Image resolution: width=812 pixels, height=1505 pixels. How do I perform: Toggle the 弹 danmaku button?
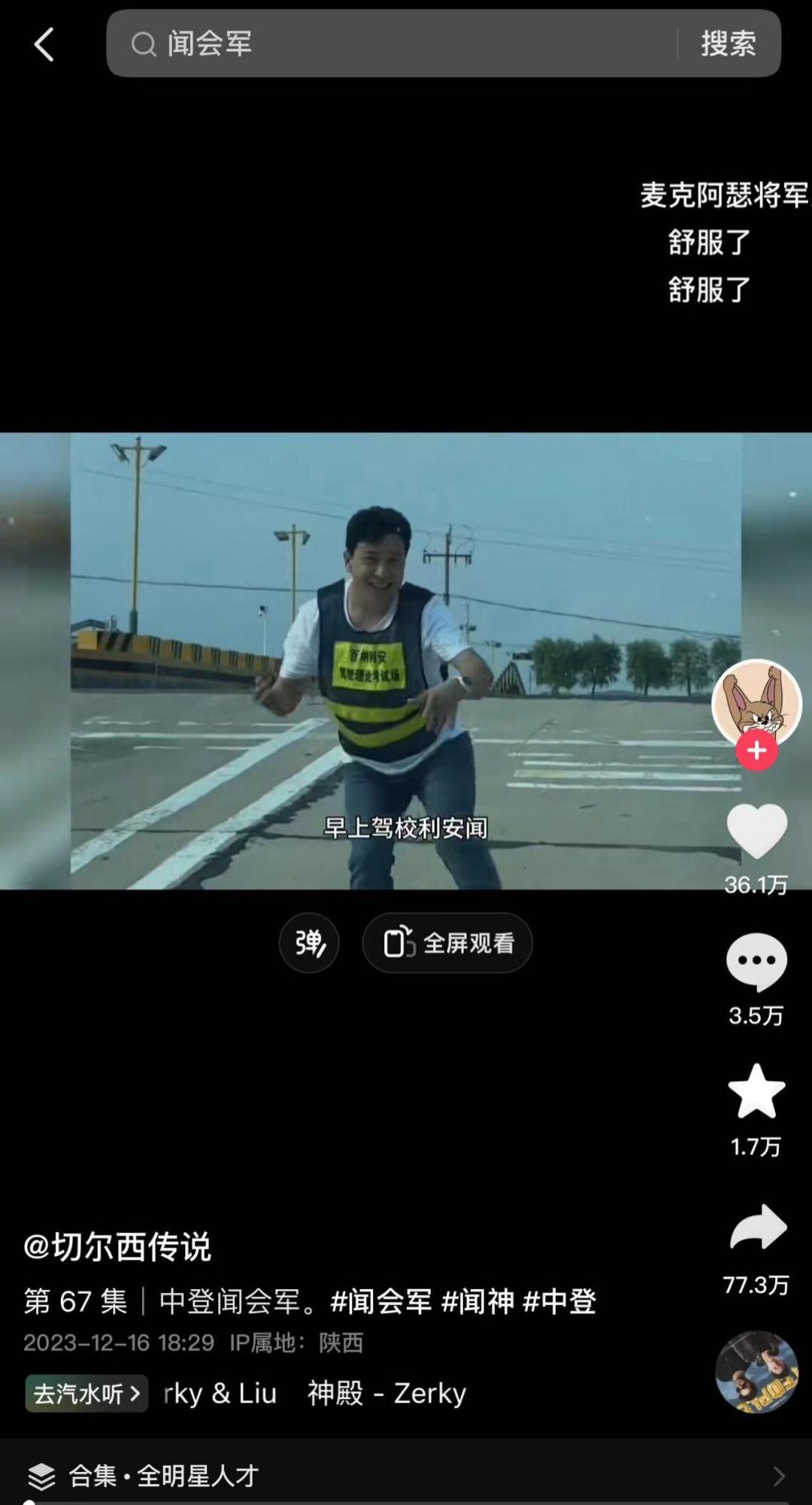309,942
